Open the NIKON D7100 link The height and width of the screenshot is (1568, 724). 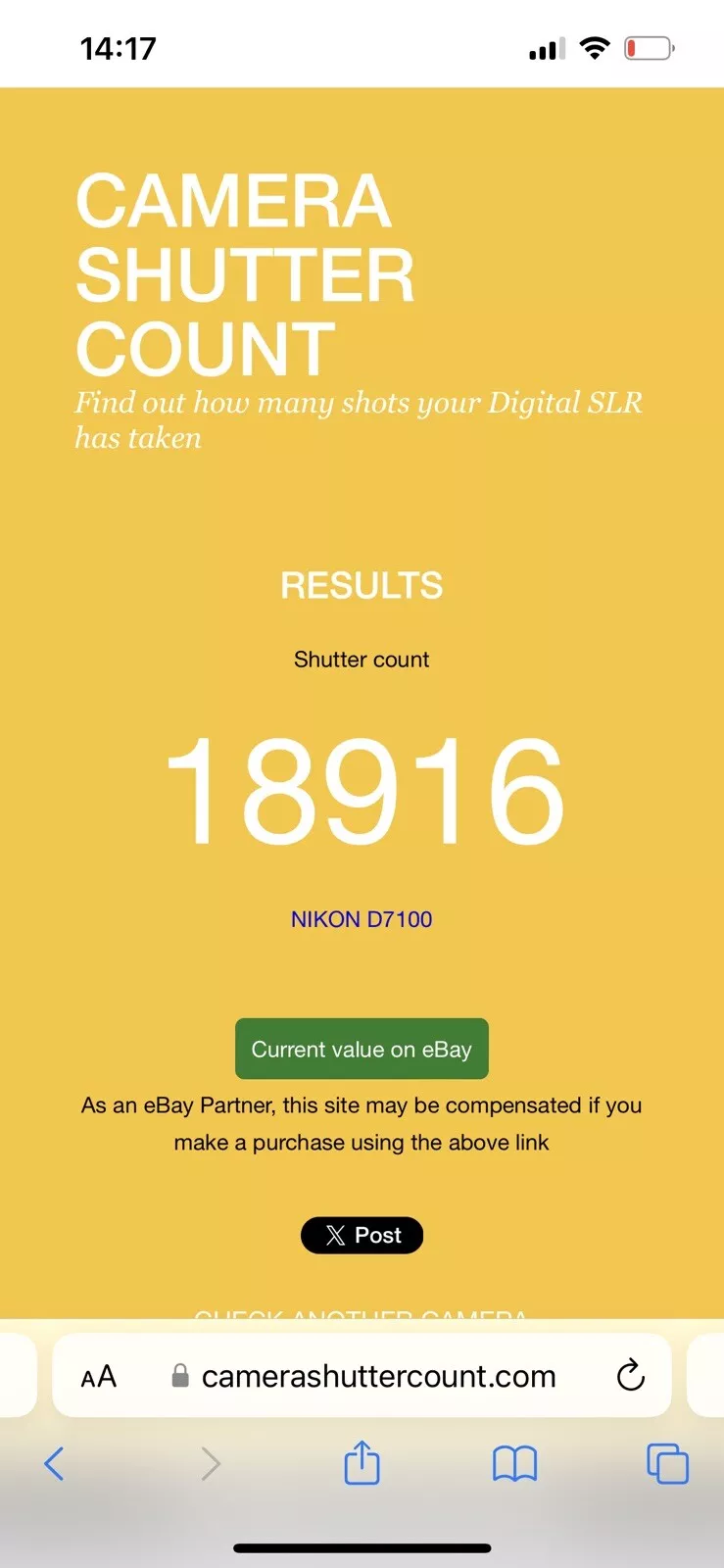coord(362,919)
